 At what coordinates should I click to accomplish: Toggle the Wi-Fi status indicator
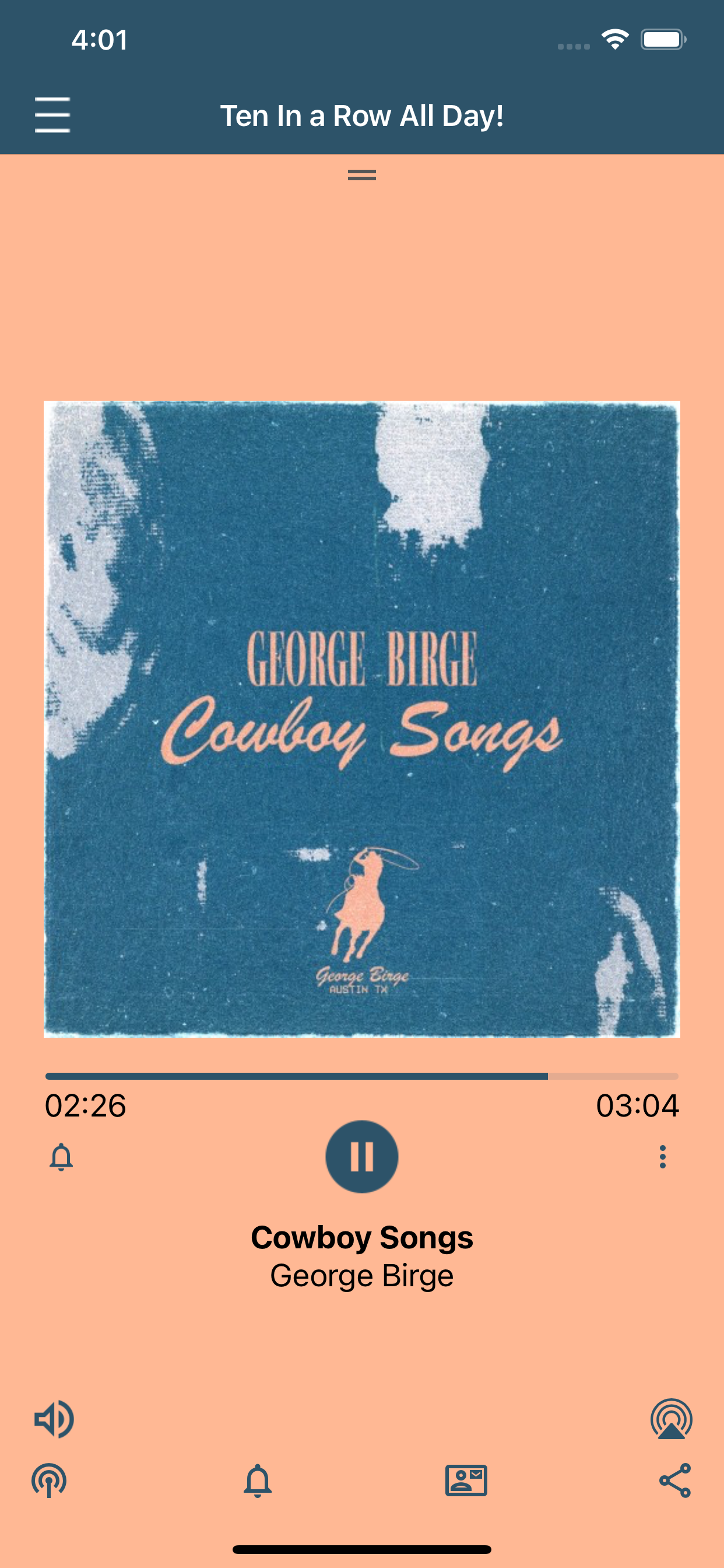614,39
